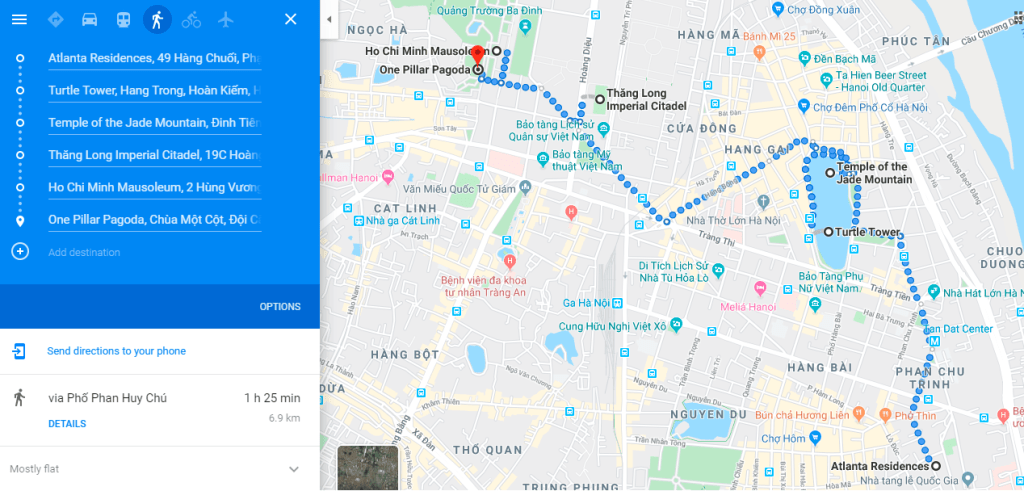This screenshot has width=1024, height=491.
Task: Open the hamburger menu
Action: [x=19, y=19]
